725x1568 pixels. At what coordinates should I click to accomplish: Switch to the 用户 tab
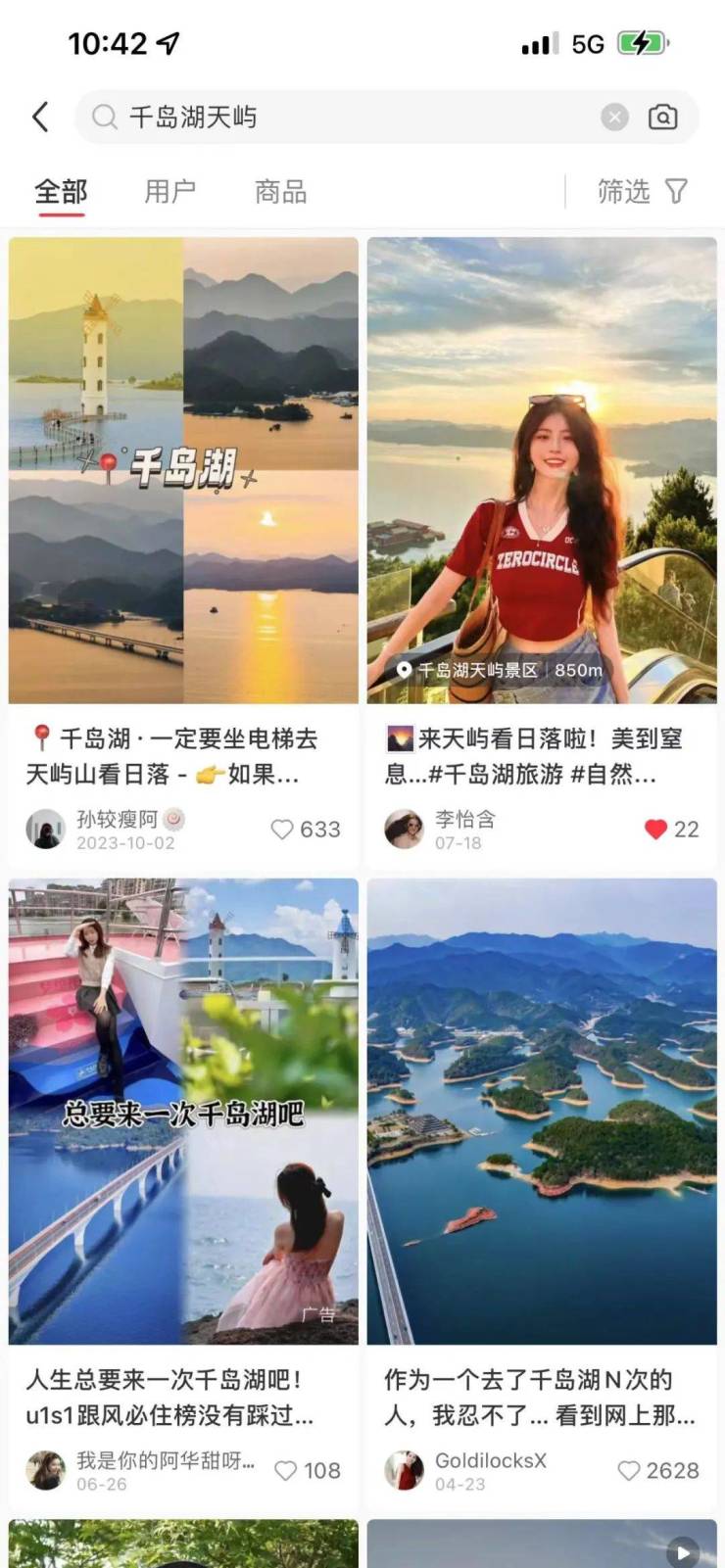pos(169,191)
